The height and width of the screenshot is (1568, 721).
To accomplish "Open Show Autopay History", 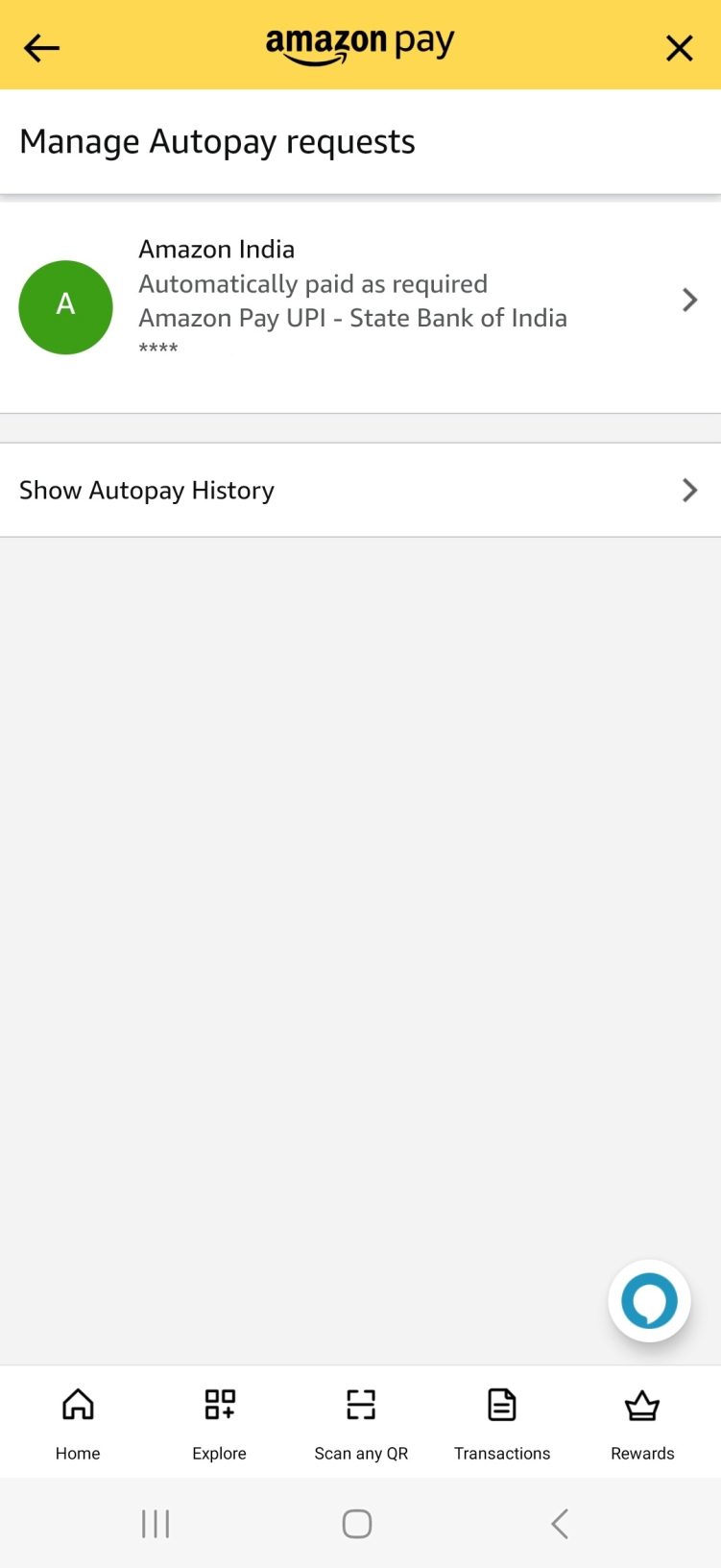I will coord(146,490).
